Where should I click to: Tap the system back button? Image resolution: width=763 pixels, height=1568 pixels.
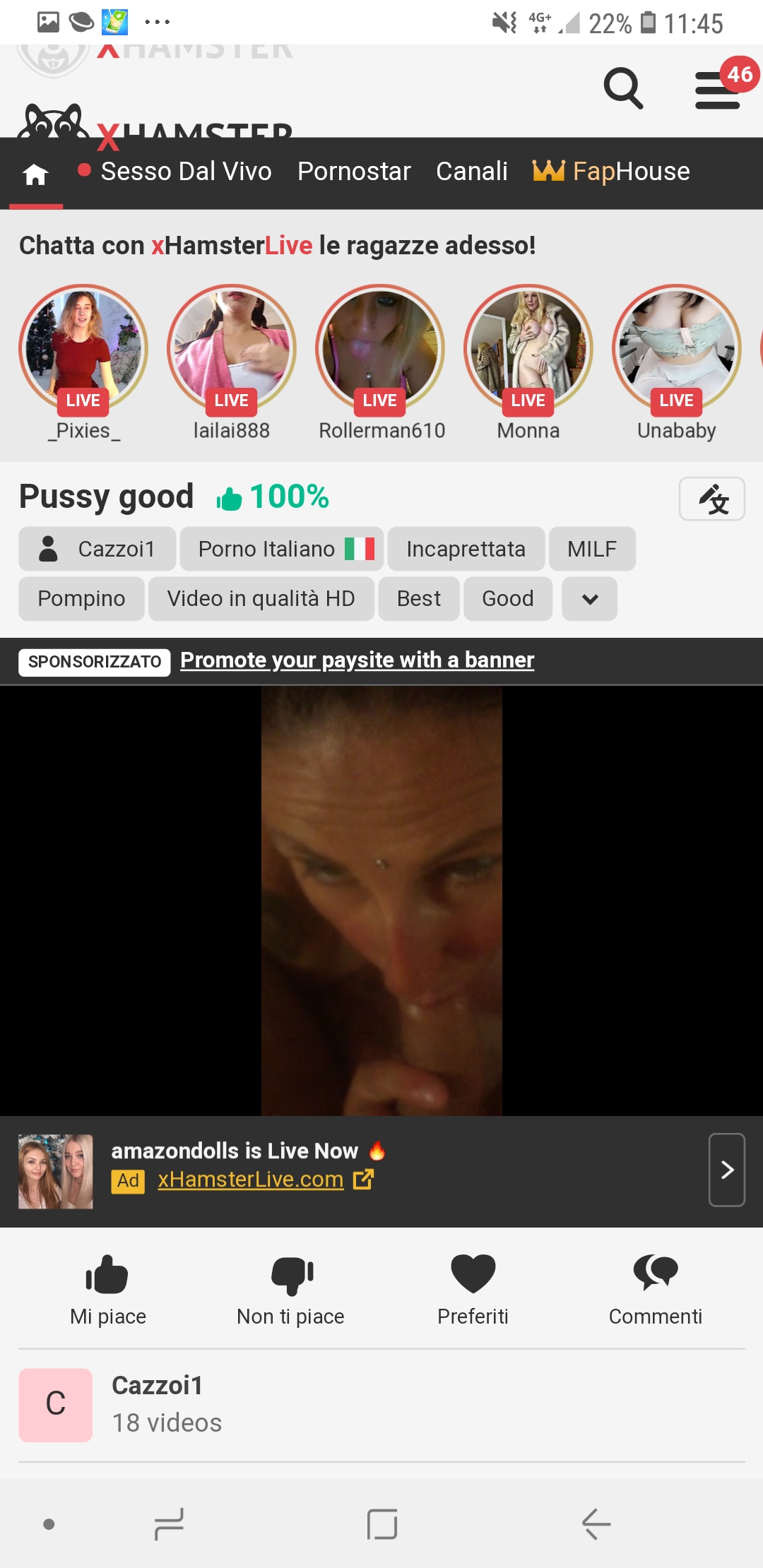(596, 1524)
